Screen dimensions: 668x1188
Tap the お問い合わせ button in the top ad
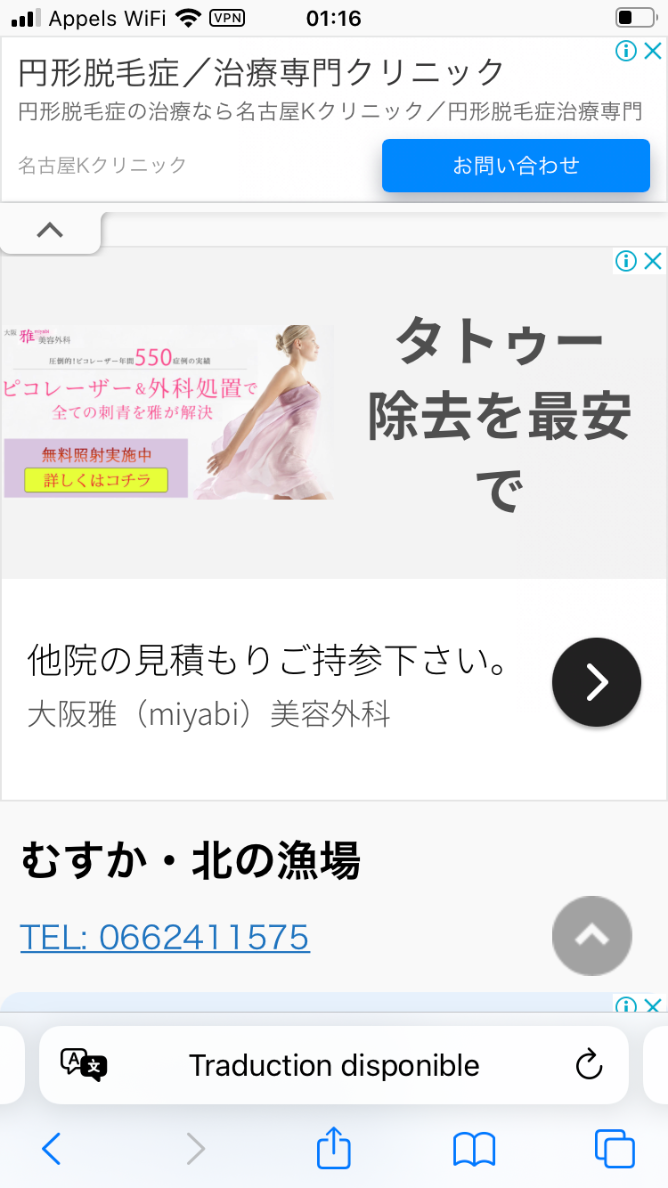pos(515,165)
